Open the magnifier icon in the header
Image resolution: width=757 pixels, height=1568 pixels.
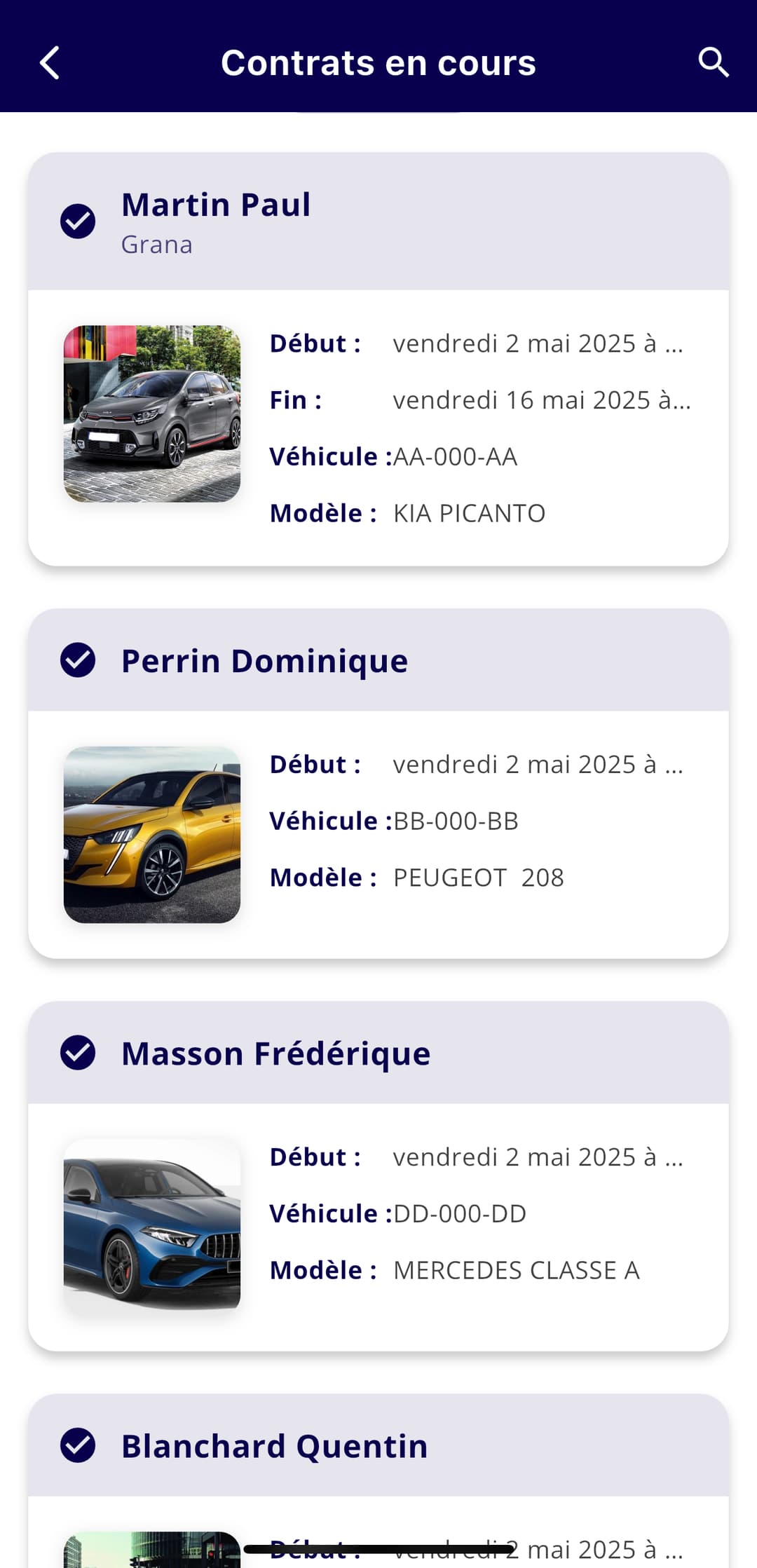(x=714, y=62)
